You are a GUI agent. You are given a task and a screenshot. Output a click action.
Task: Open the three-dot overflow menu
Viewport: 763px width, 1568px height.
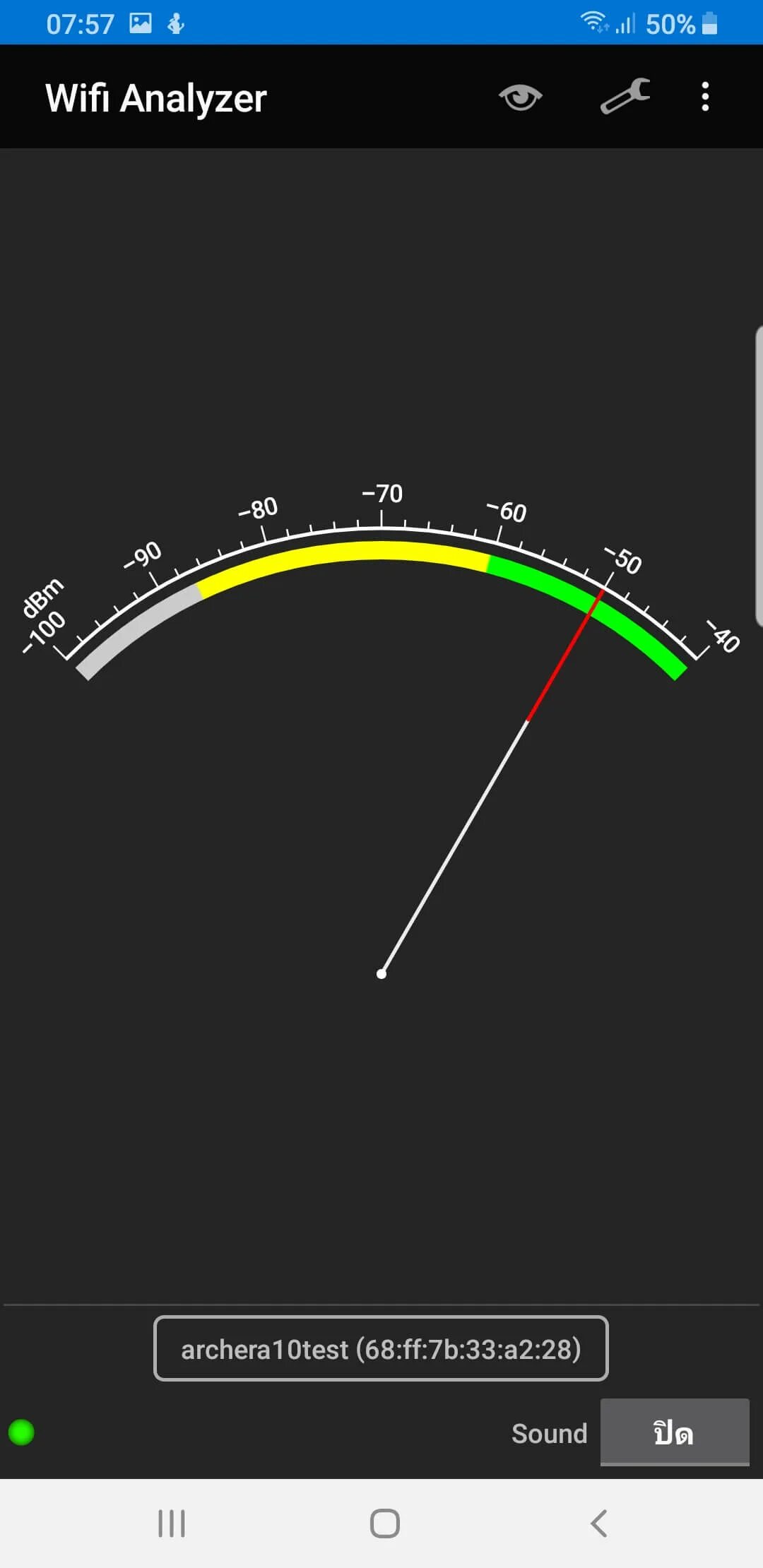(704, 97)
